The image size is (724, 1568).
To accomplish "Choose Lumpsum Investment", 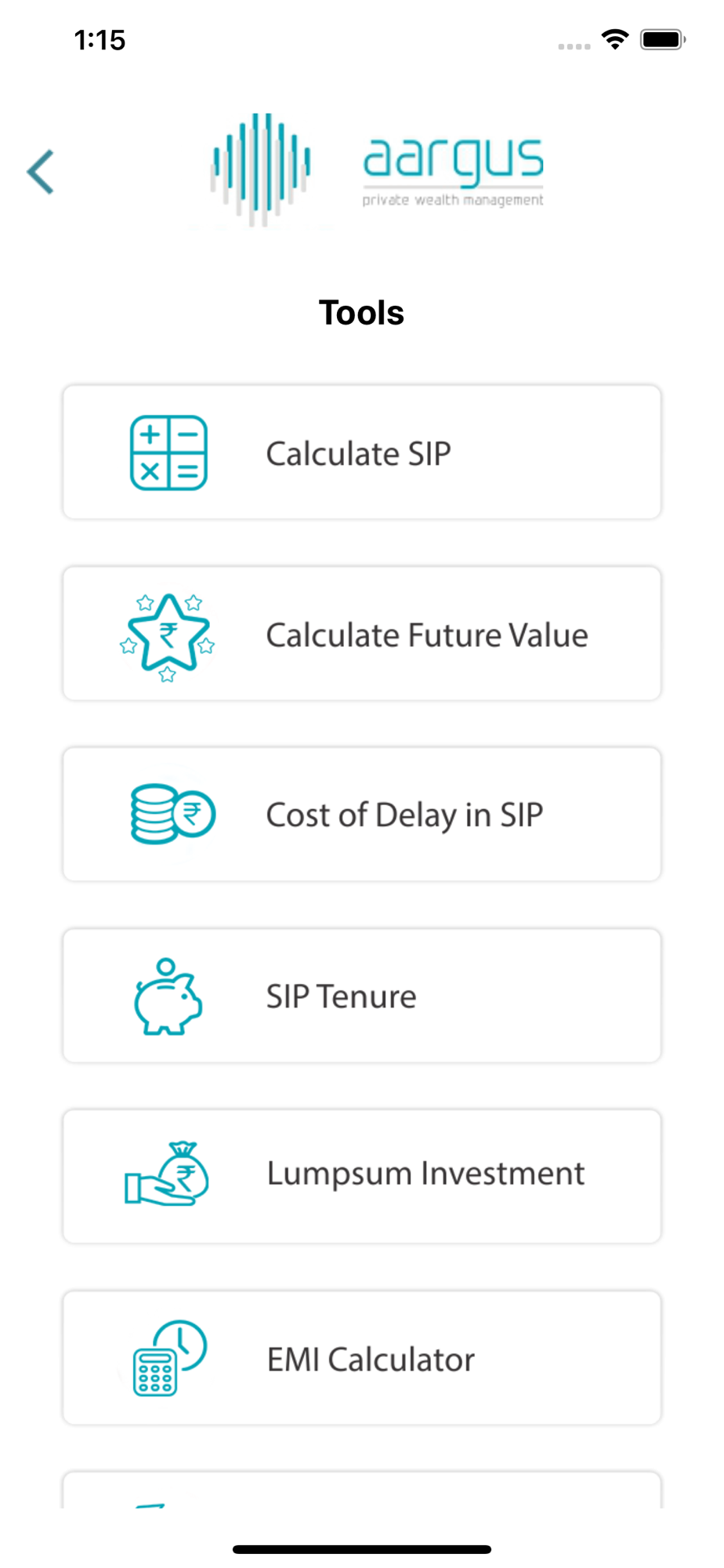I will point(362,1176).
